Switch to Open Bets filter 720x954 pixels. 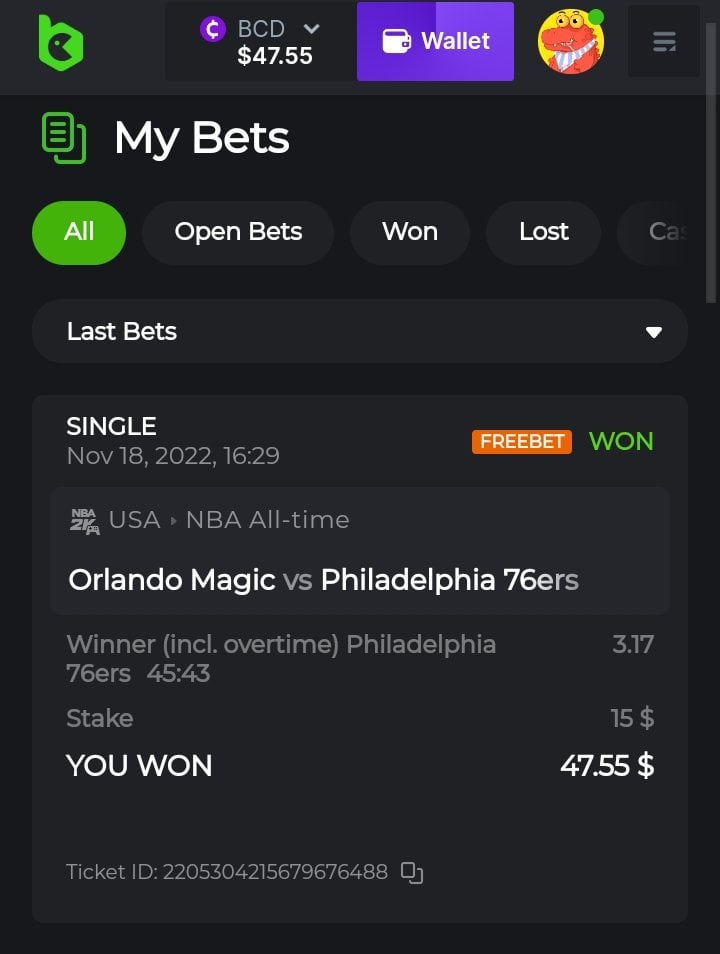pyautogui.click(x=238, y=232)
